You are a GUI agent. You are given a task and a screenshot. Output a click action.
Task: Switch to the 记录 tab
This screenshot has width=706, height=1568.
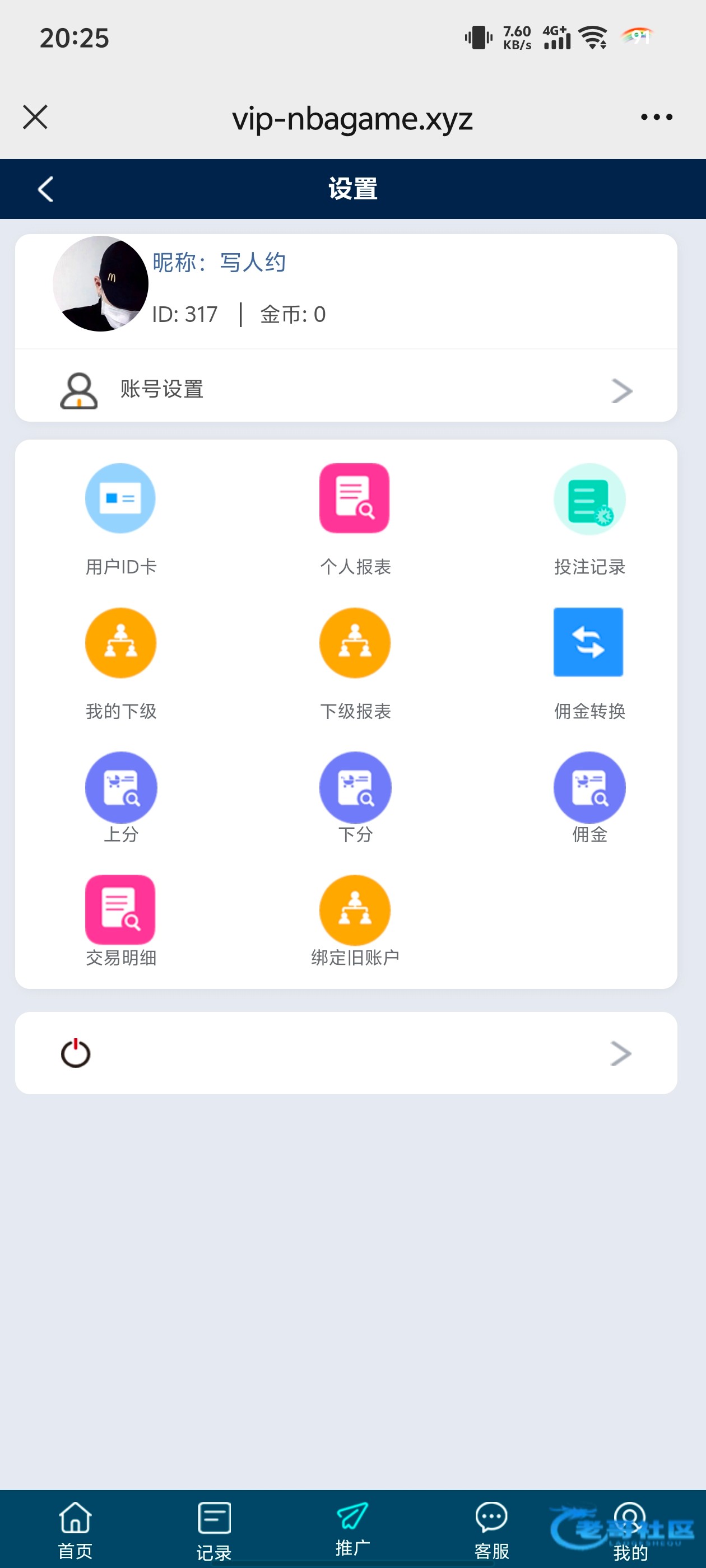(x=214, y=1529)
